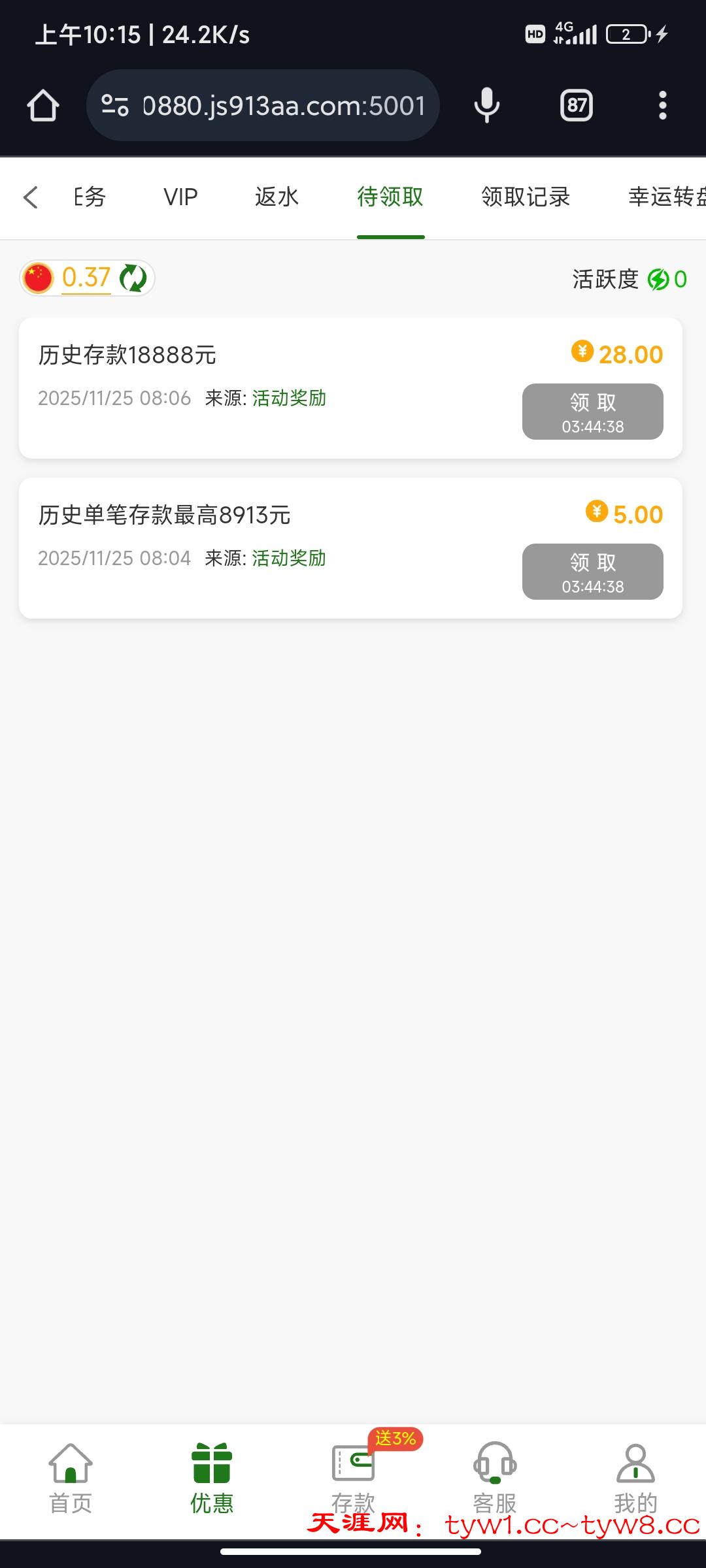The image size is (706, 1568).
Task: Open the 领取记录 tab
Action: click(526, 197)
